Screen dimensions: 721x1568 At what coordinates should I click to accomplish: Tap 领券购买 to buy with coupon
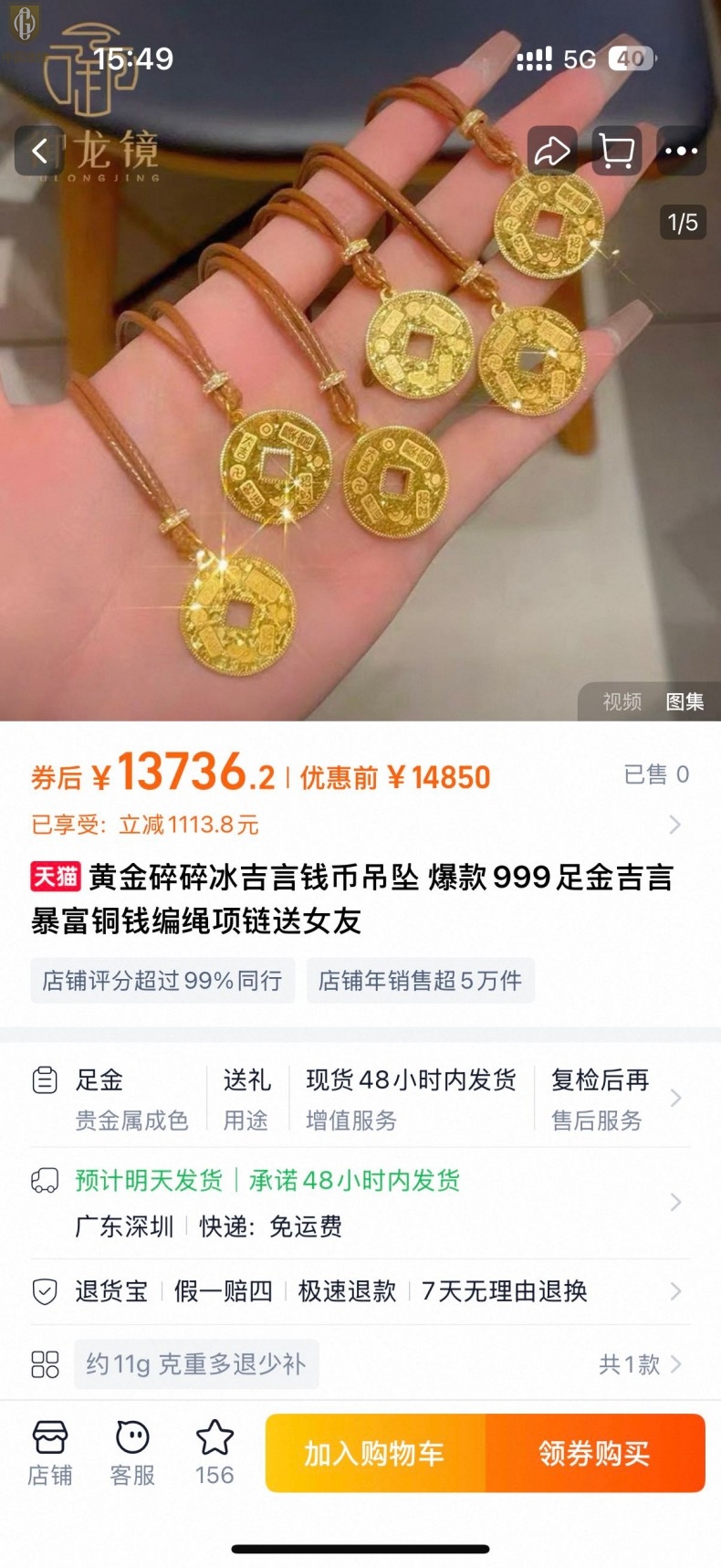tap(594, 1453)
